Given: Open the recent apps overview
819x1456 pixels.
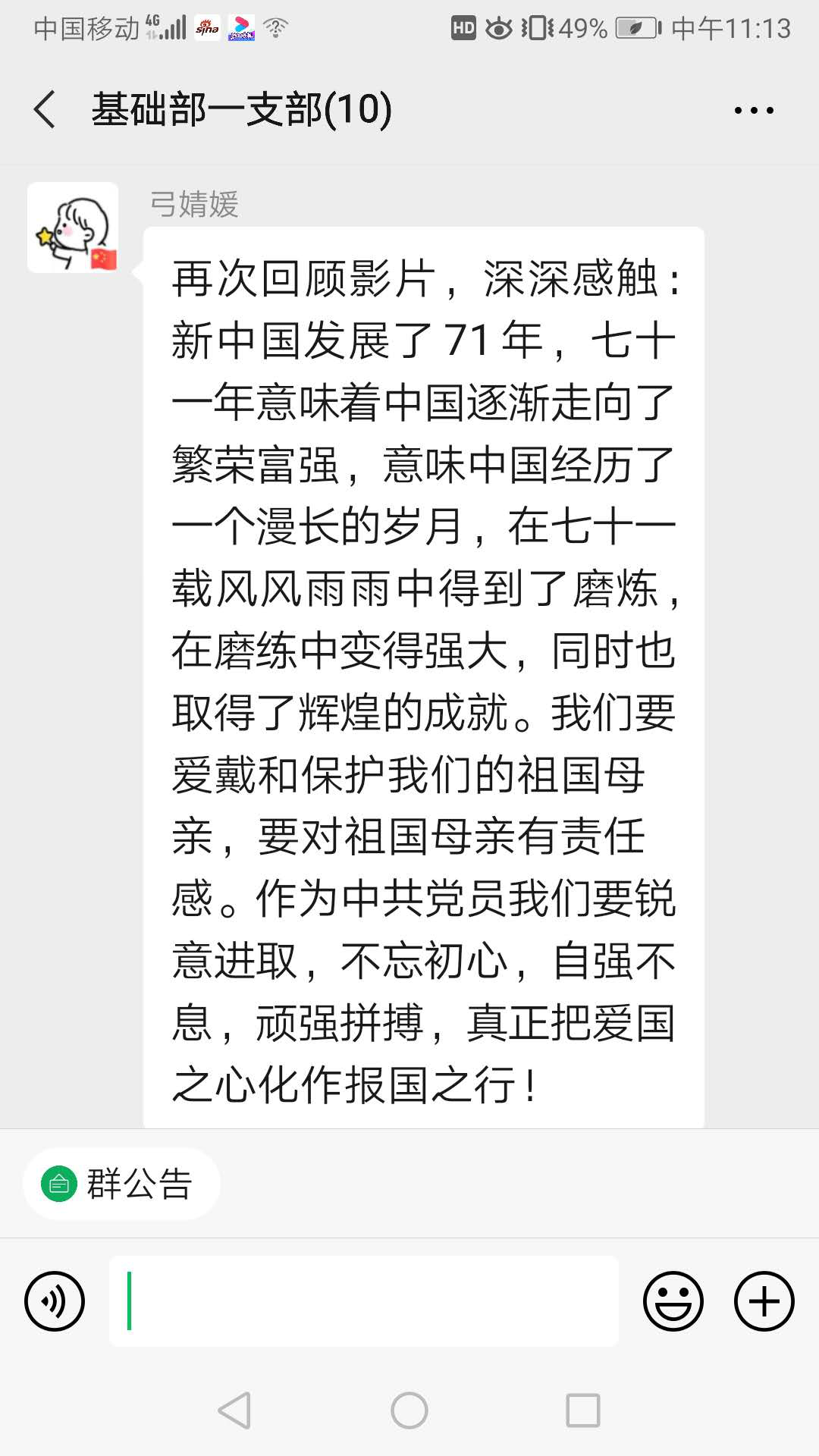Looking at the screenshot, I should pyautogui.click(x=582, y=1410).
